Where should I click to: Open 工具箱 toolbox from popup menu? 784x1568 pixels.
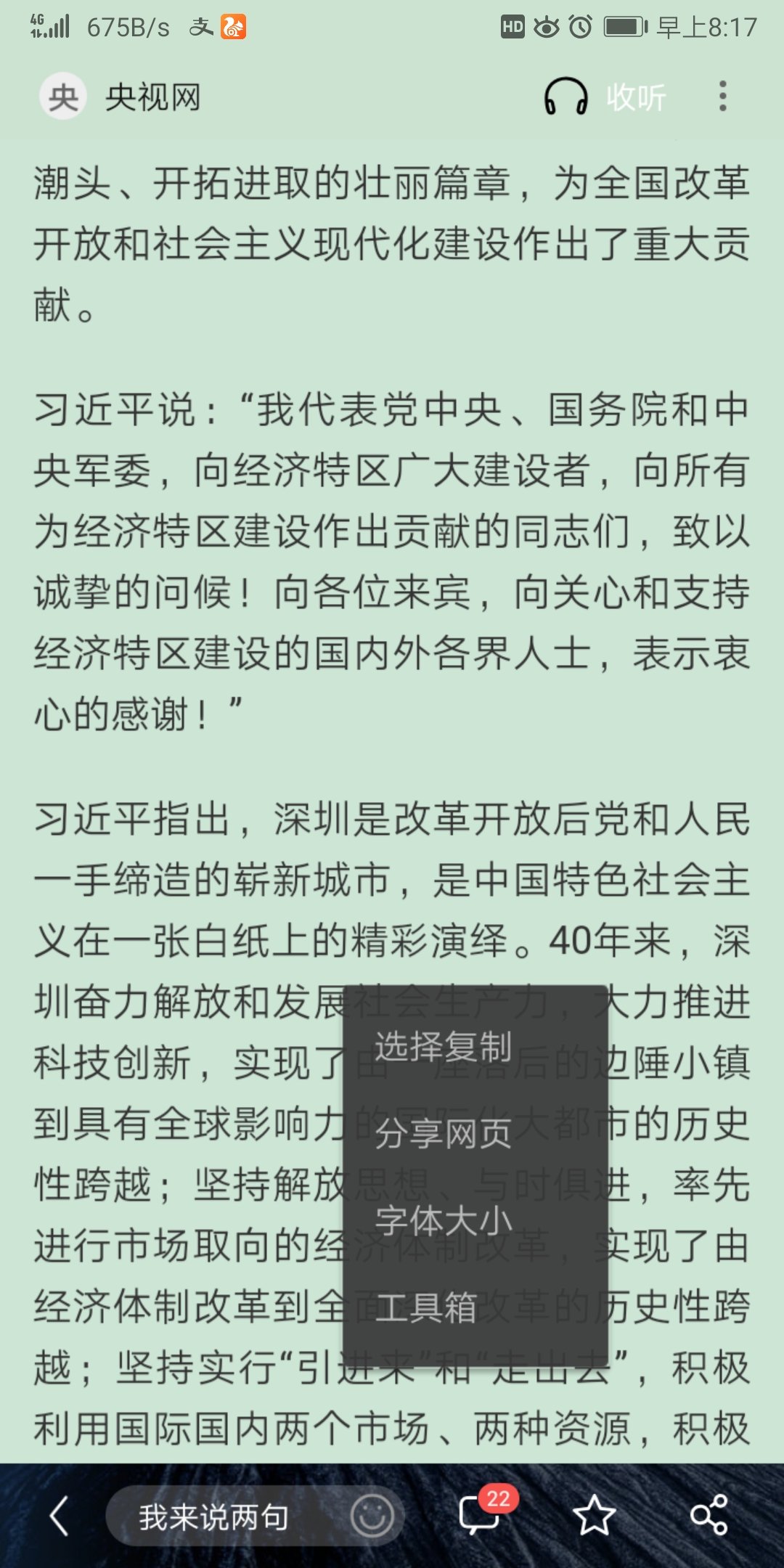tap(426, 1307)
